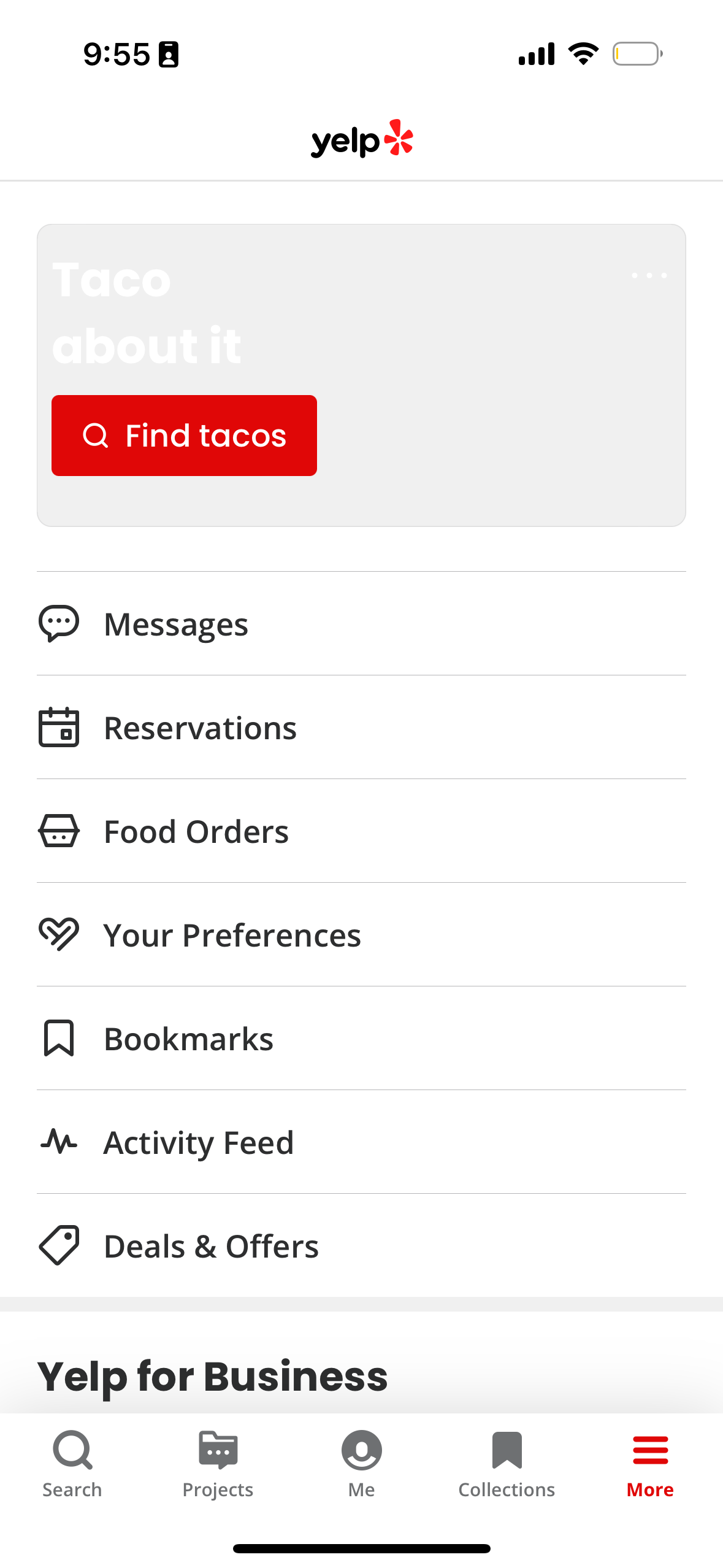The image size is (723, 1568).
Task: Select the Your Preferences heart icon
Action: point(59,934)
